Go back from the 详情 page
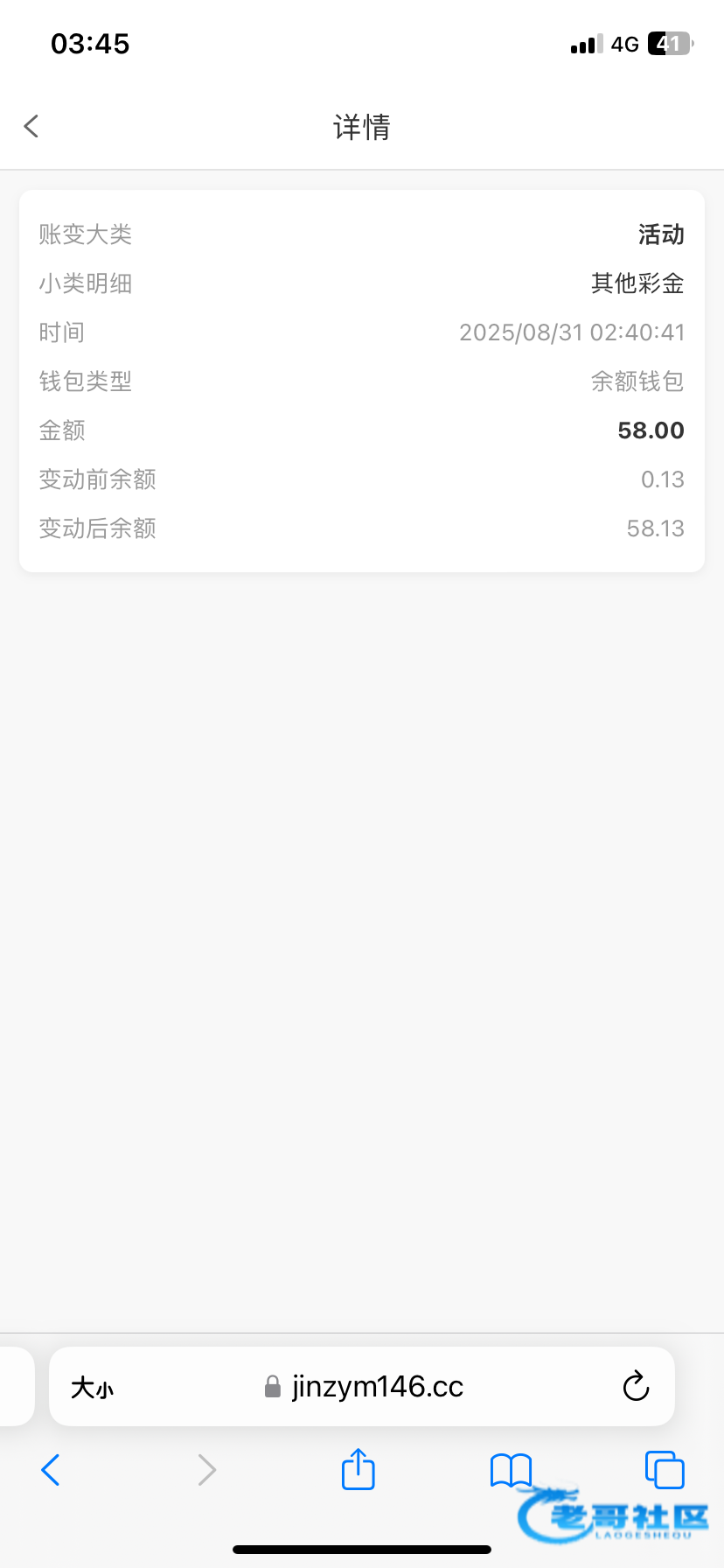This screenshot has width=724, height=1568. coord(31,127)
